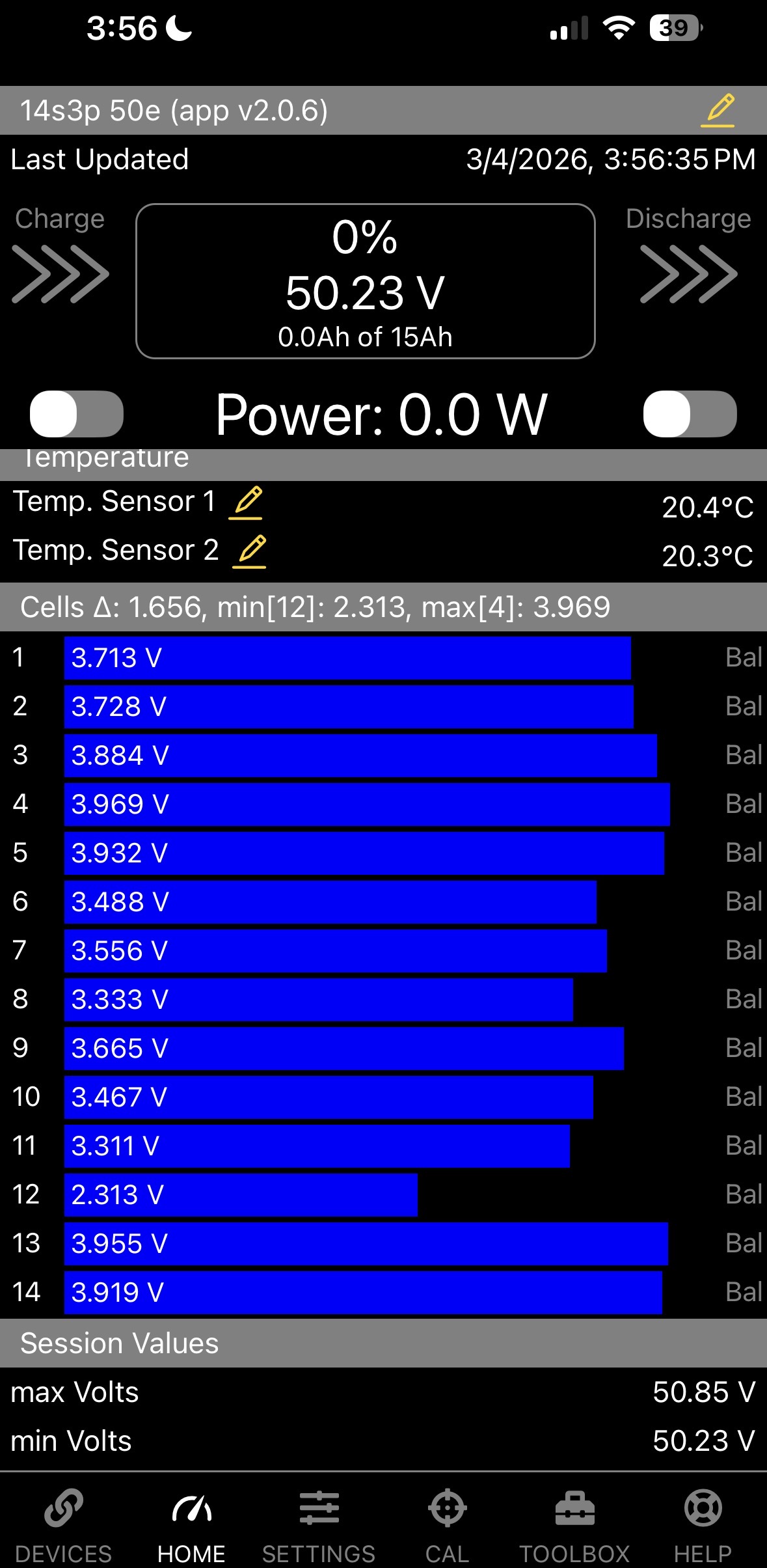Edit the battery name 14s3p 50e

click(x=718, y=110)
